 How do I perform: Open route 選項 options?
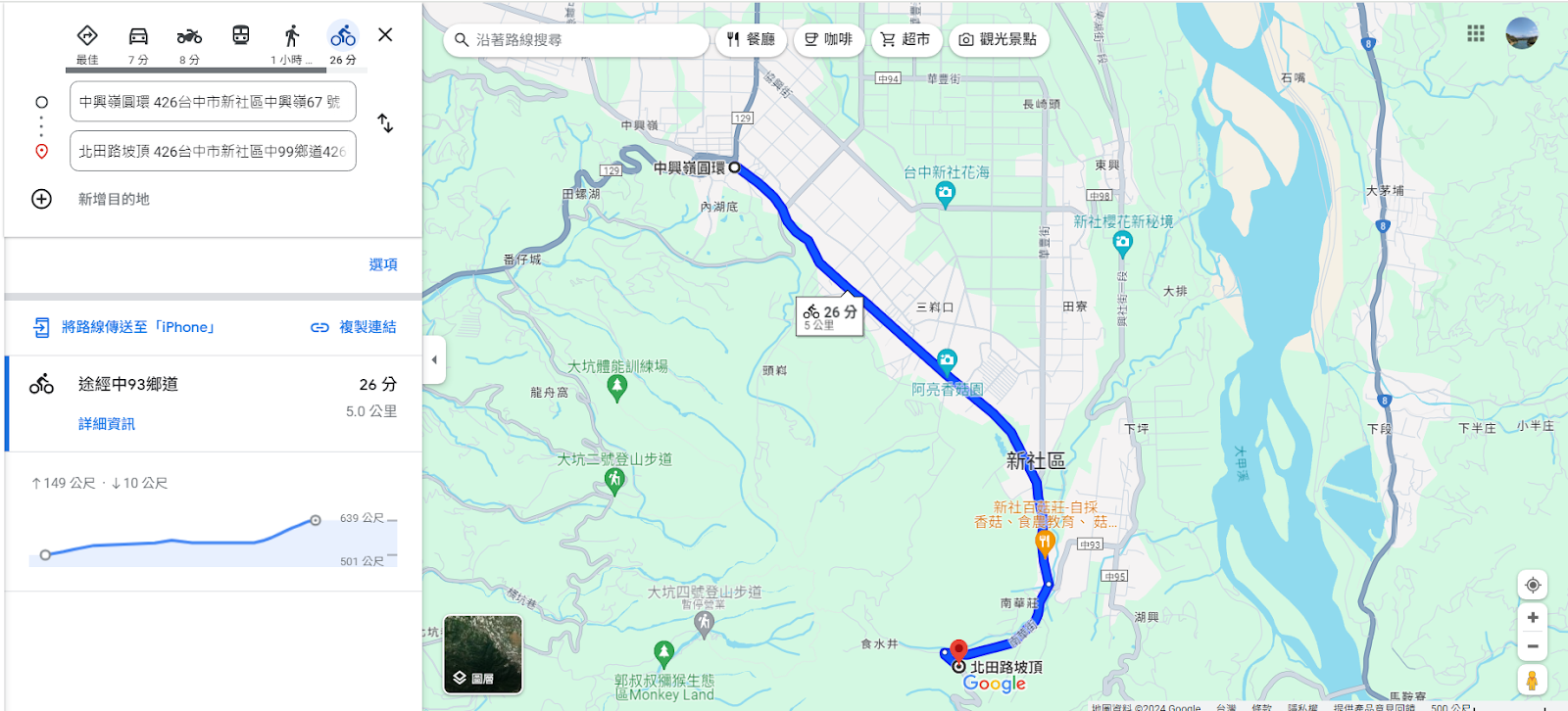382,264
